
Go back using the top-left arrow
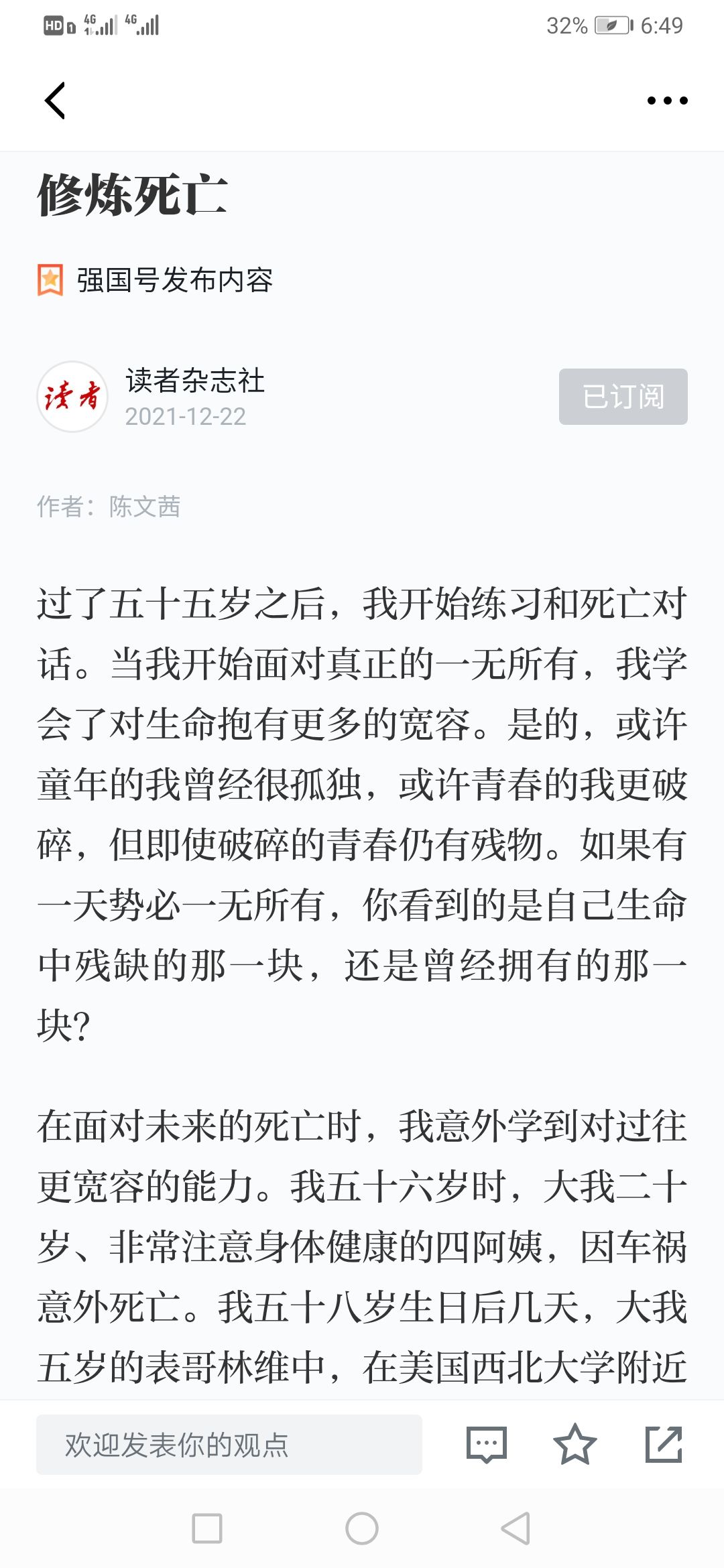(x=55, y=101)
